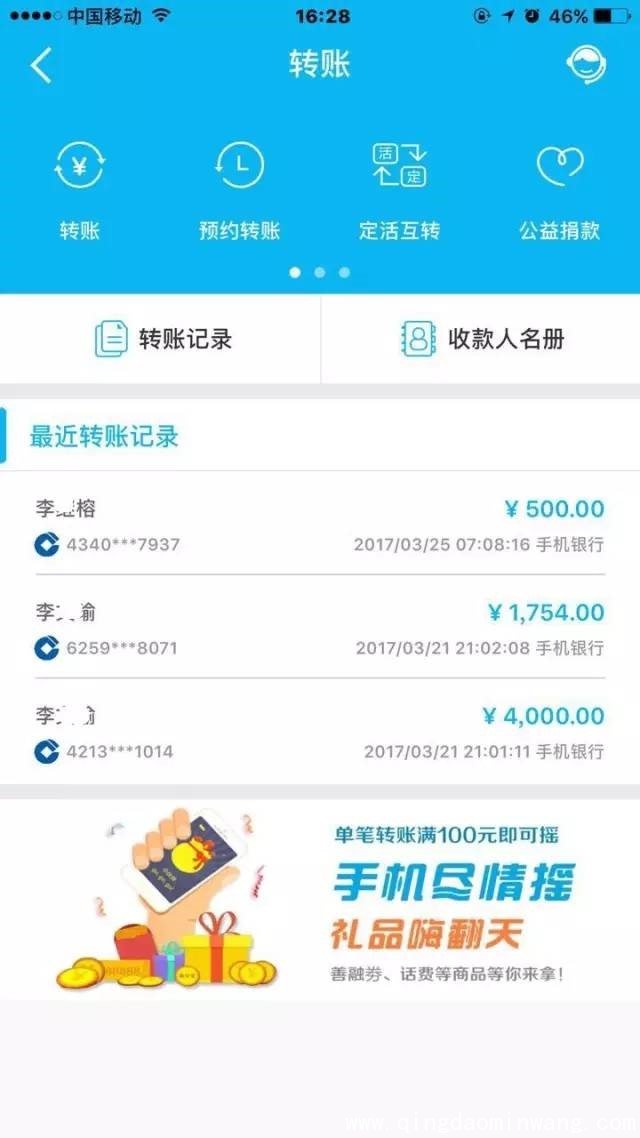Open the ¥4,000.00 transfer record
This screenshot has width=640, height=1138.
coord(320,733)
